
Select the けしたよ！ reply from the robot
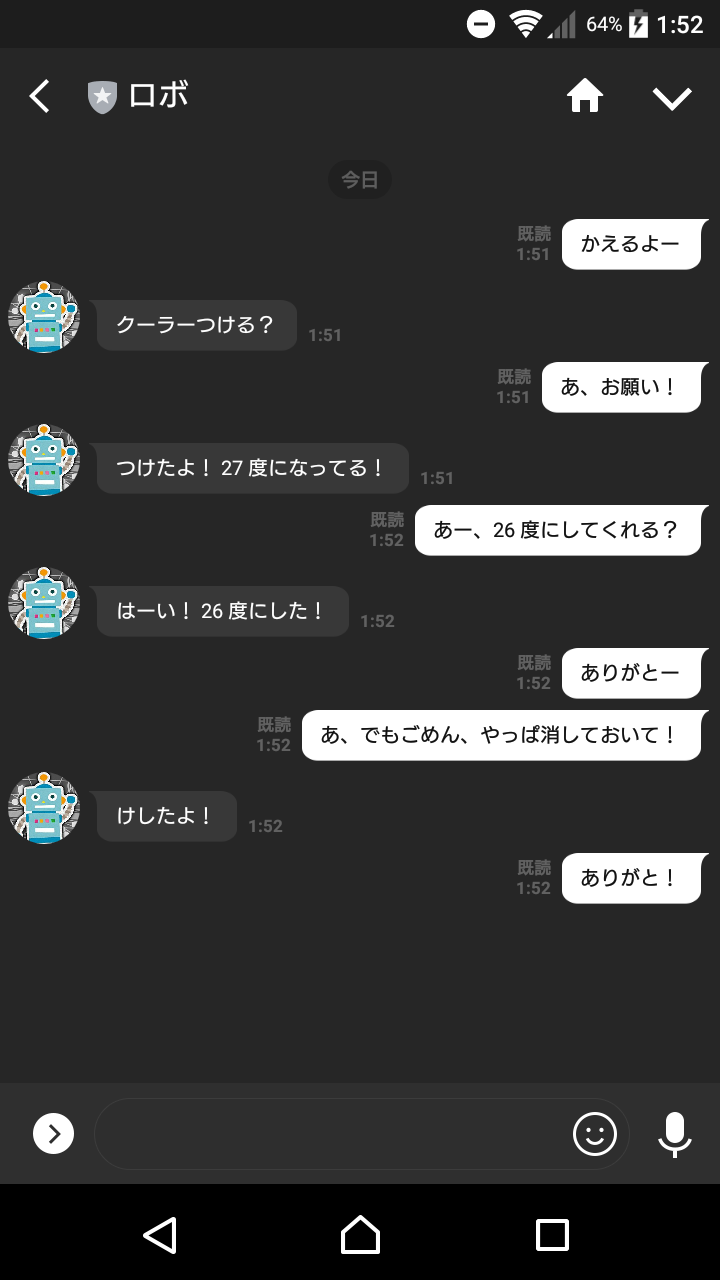coord(166,815)
